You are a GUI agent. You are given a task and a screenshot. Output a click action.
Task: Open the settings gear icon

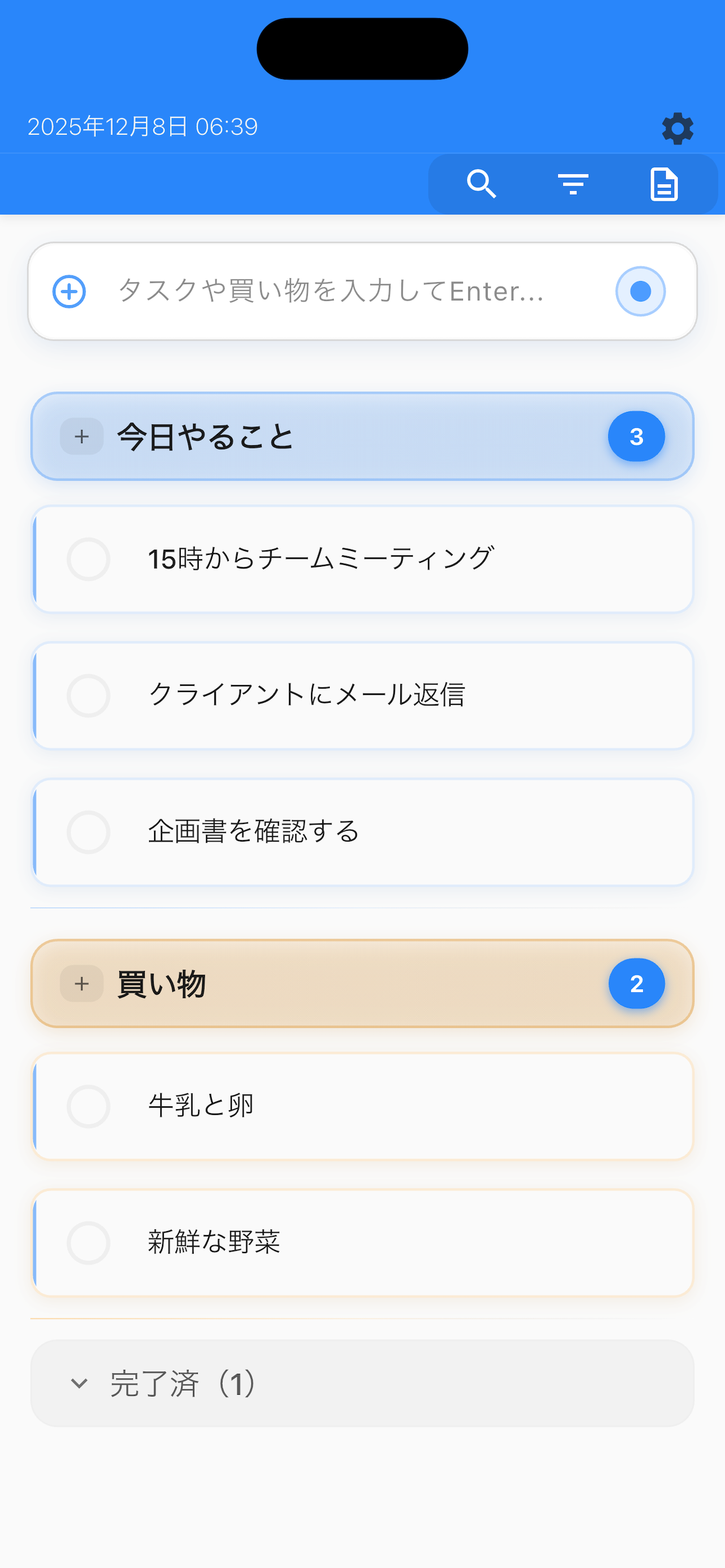coord(678,129)
